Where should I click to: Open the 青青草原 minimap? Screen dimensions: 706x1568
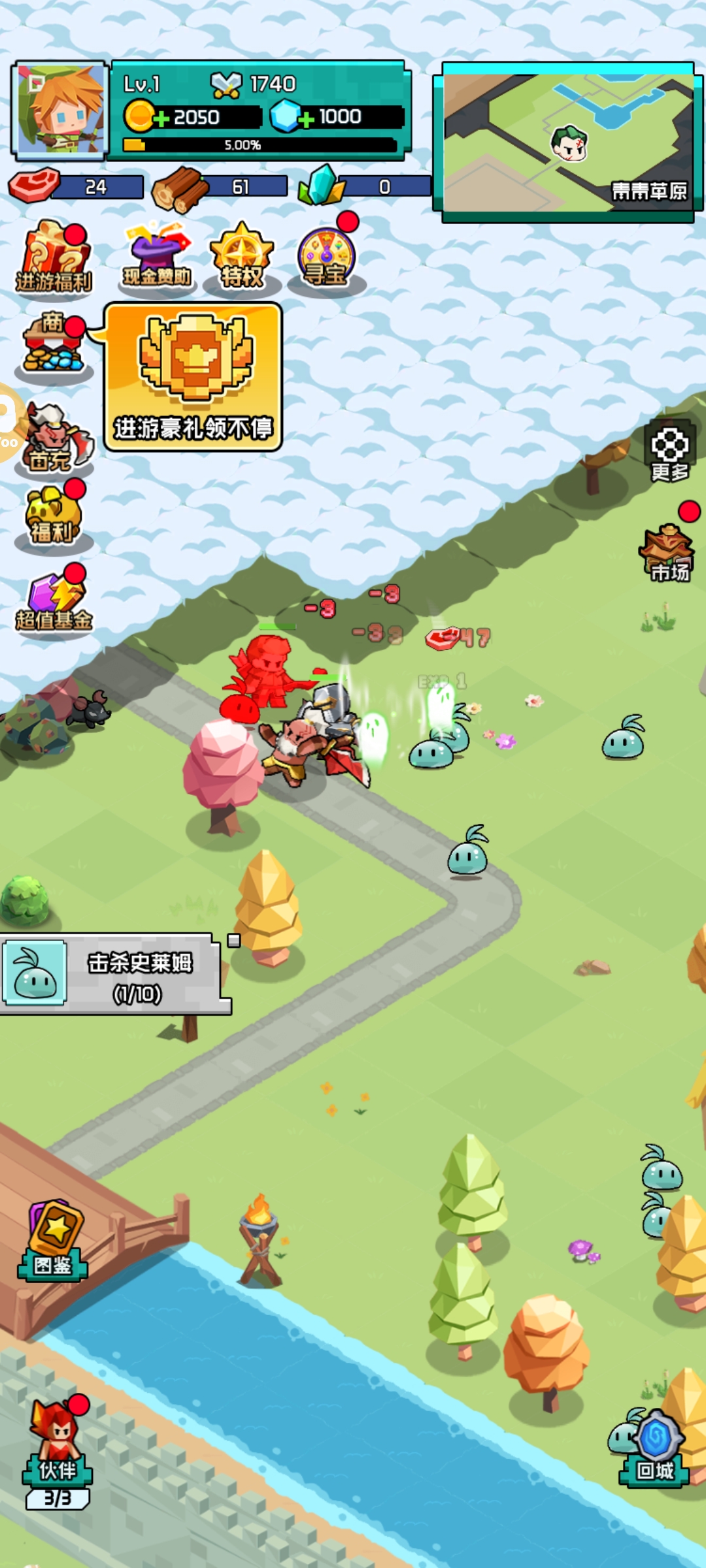tap(567, 143)
